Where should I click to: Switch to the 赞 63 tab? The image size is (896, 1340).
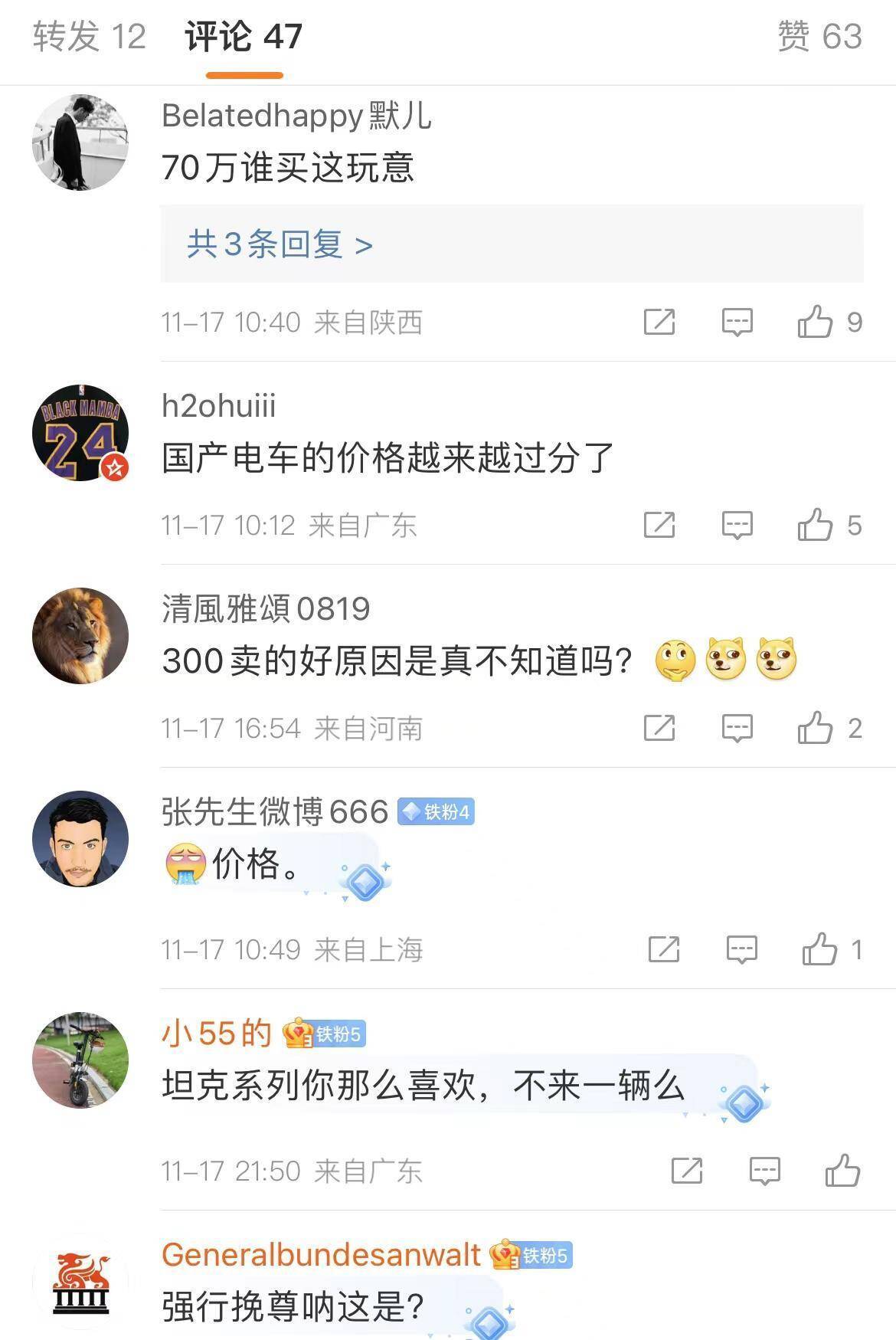[819, 36]
